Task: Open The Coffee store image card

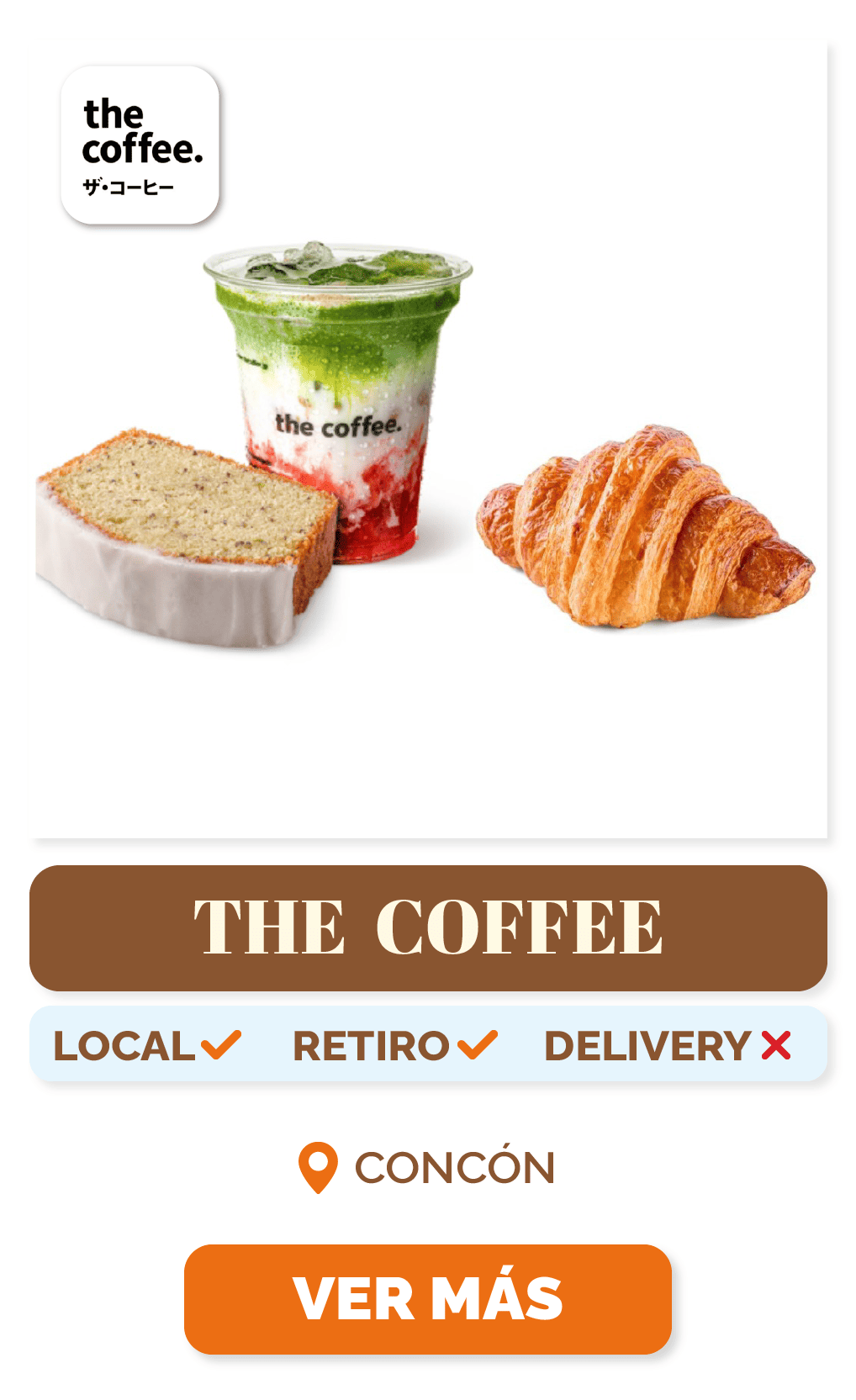Action: point(429,441)
